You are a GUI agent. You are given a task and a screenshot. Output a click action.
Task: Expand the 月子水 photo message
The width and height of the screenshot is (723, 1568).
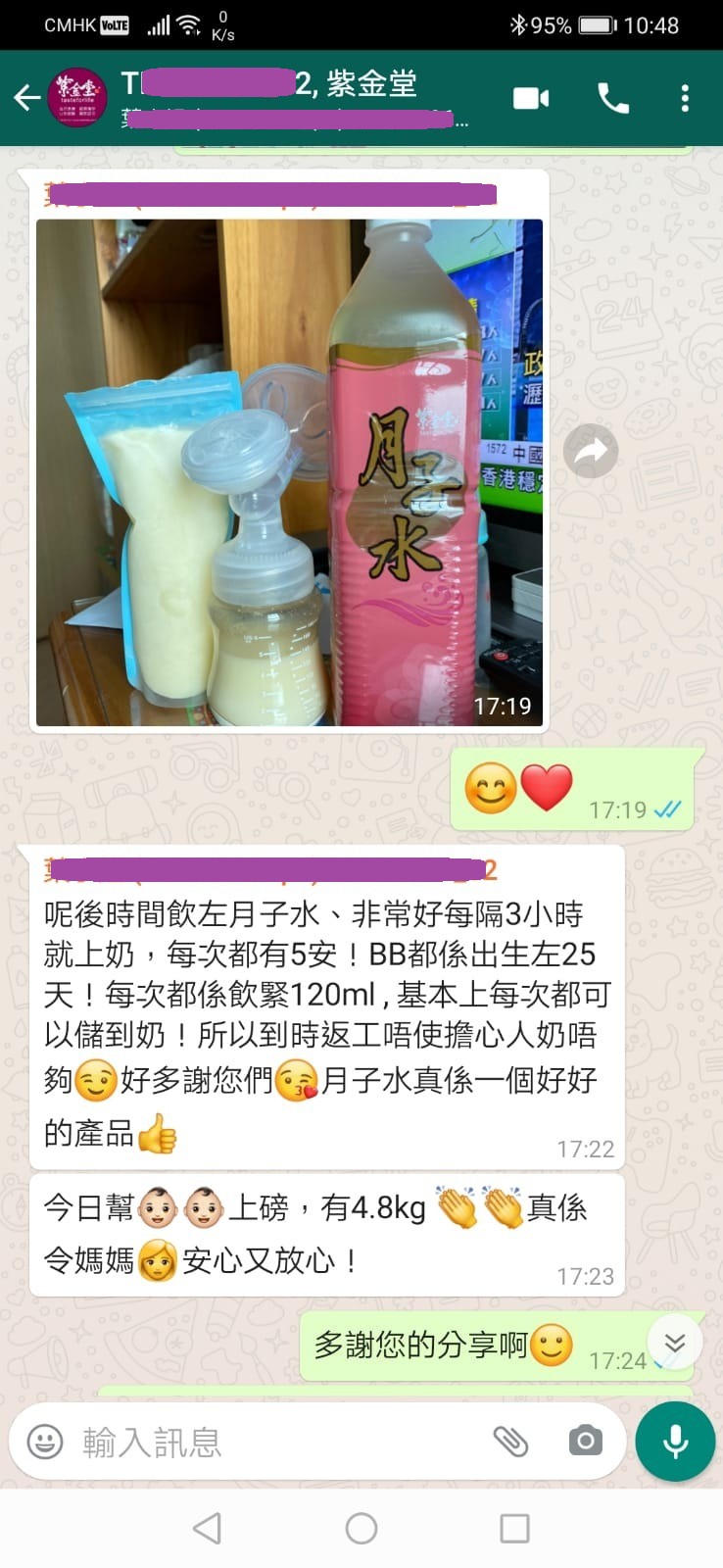coord(289,470)
